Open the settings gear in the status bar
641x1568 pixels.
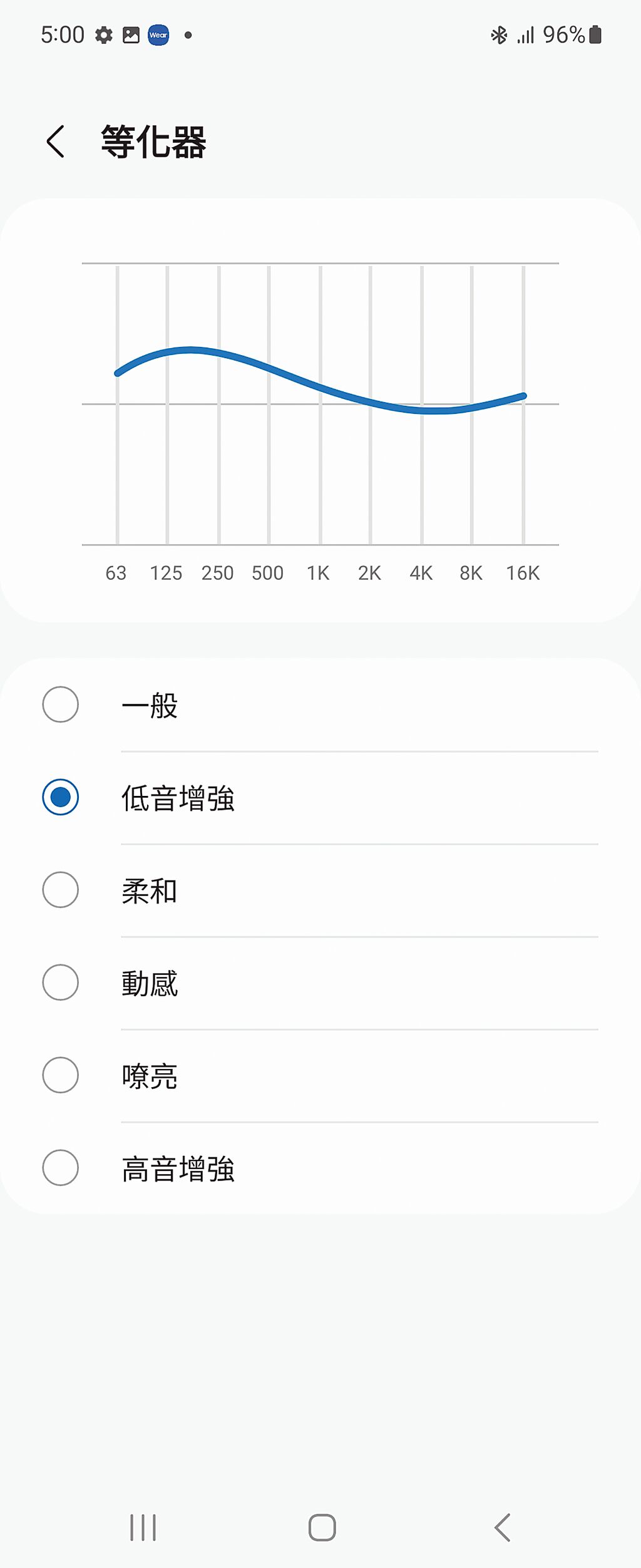pyautogui.click(x=104, y=35)
